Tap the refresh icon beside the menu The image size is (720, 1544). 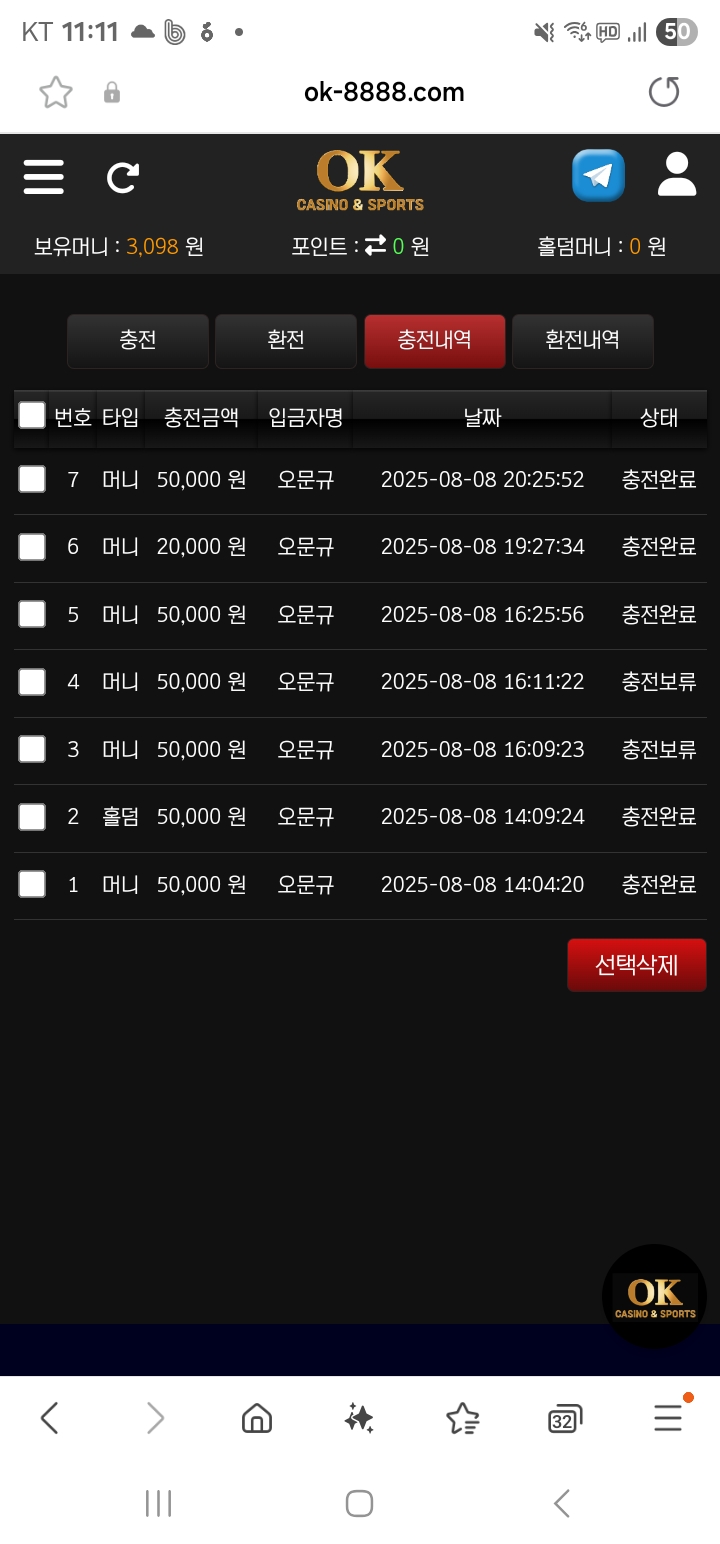pyautogui.click(x=123, y=178)
